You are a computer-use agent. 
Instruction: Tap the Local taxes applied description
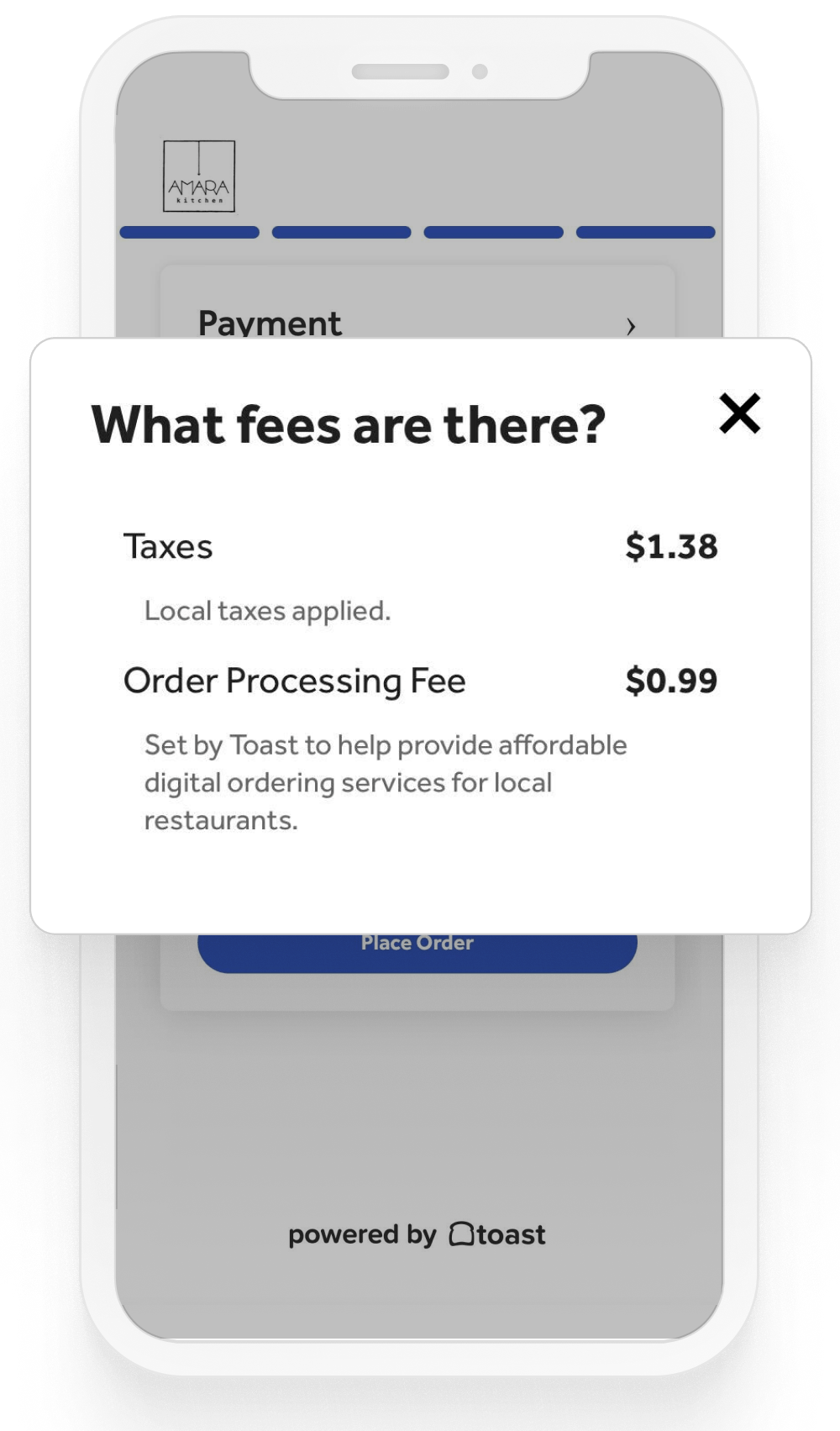pyautogui.click(x=267, y=611)
